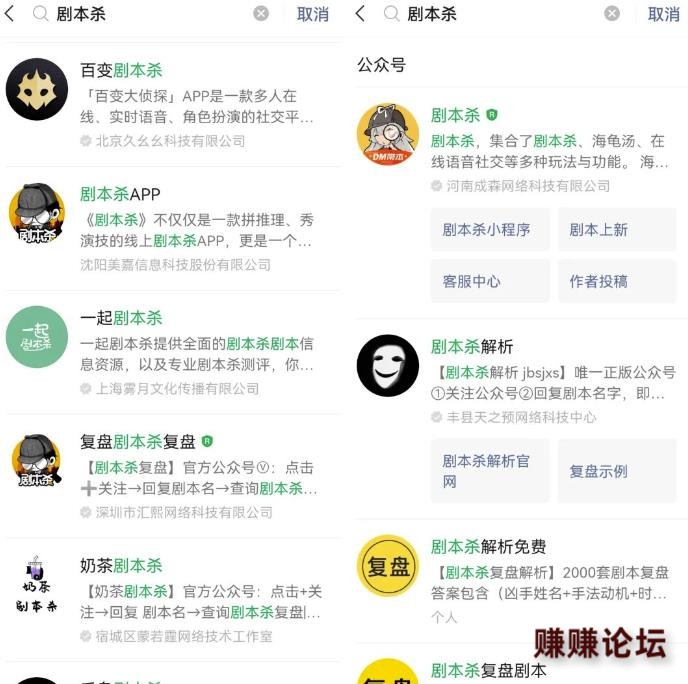Open the 剧本上新 shortcut
The height and width of the screenshot is (684, 688).
pyautogui.click(x=616, y=230)
